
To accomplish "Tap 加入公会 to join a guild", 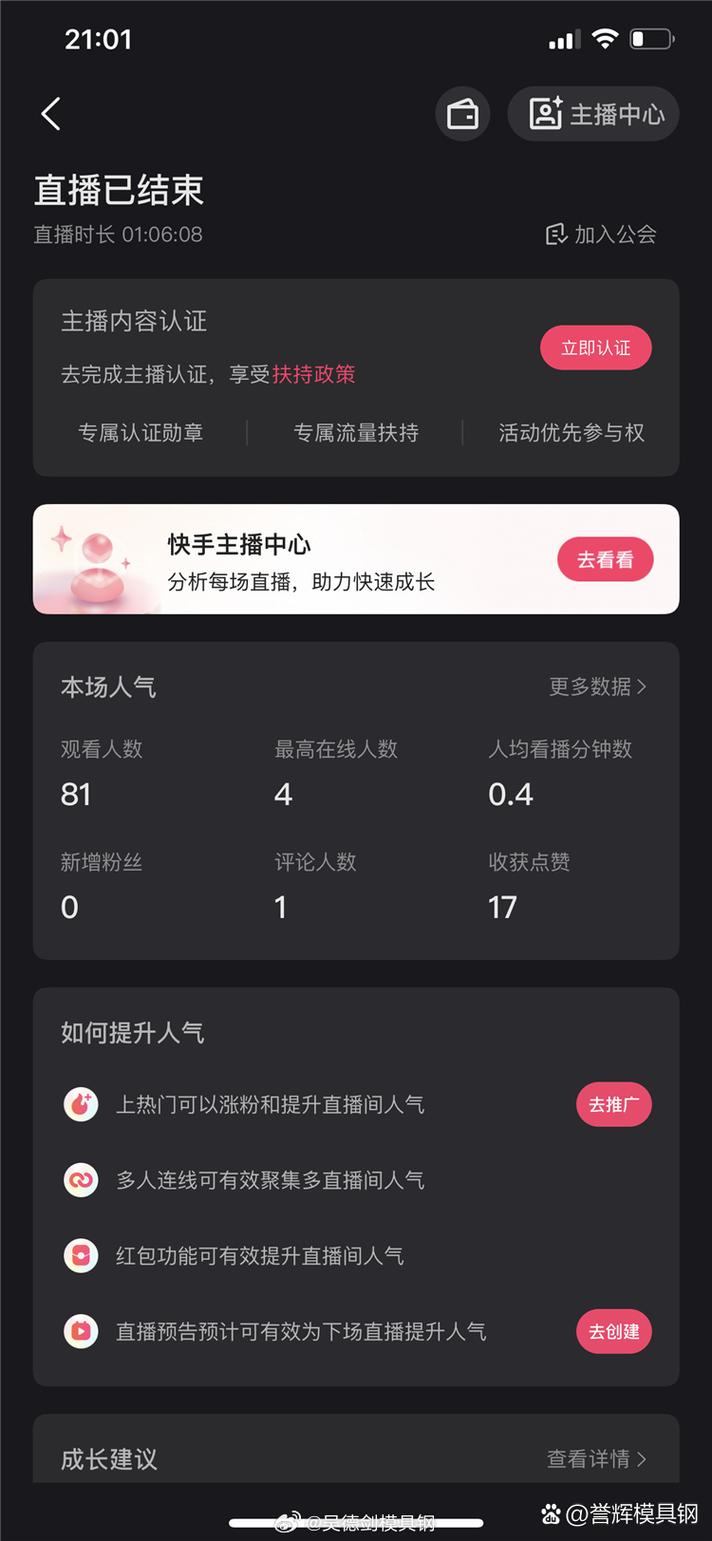I will click(x=601, y=234).
